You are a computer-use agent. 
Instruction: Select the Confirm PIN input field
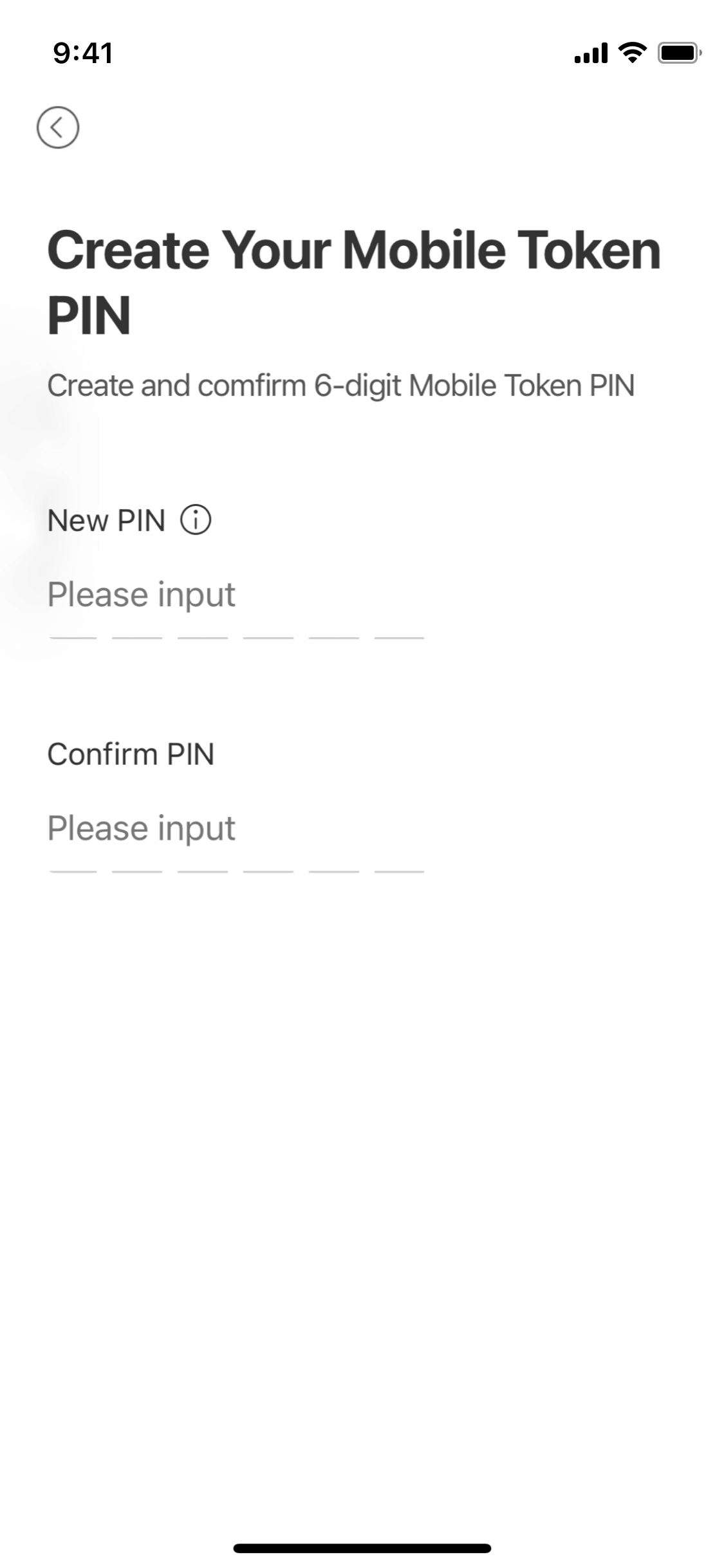pyautogui.click(x=236, y=841)
